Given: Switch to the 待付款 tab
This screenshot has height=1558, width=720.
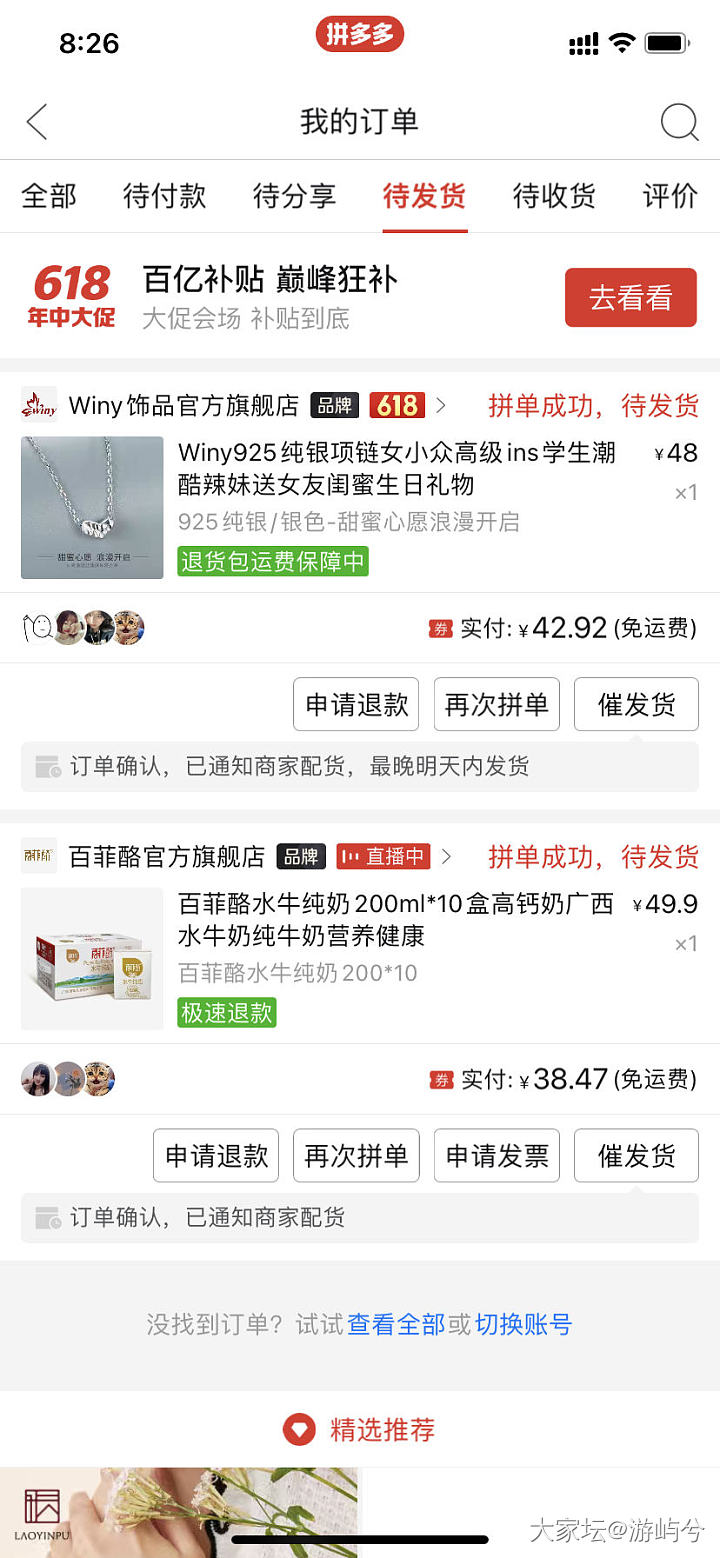Looking at the screenshot, I should point(165,196).
